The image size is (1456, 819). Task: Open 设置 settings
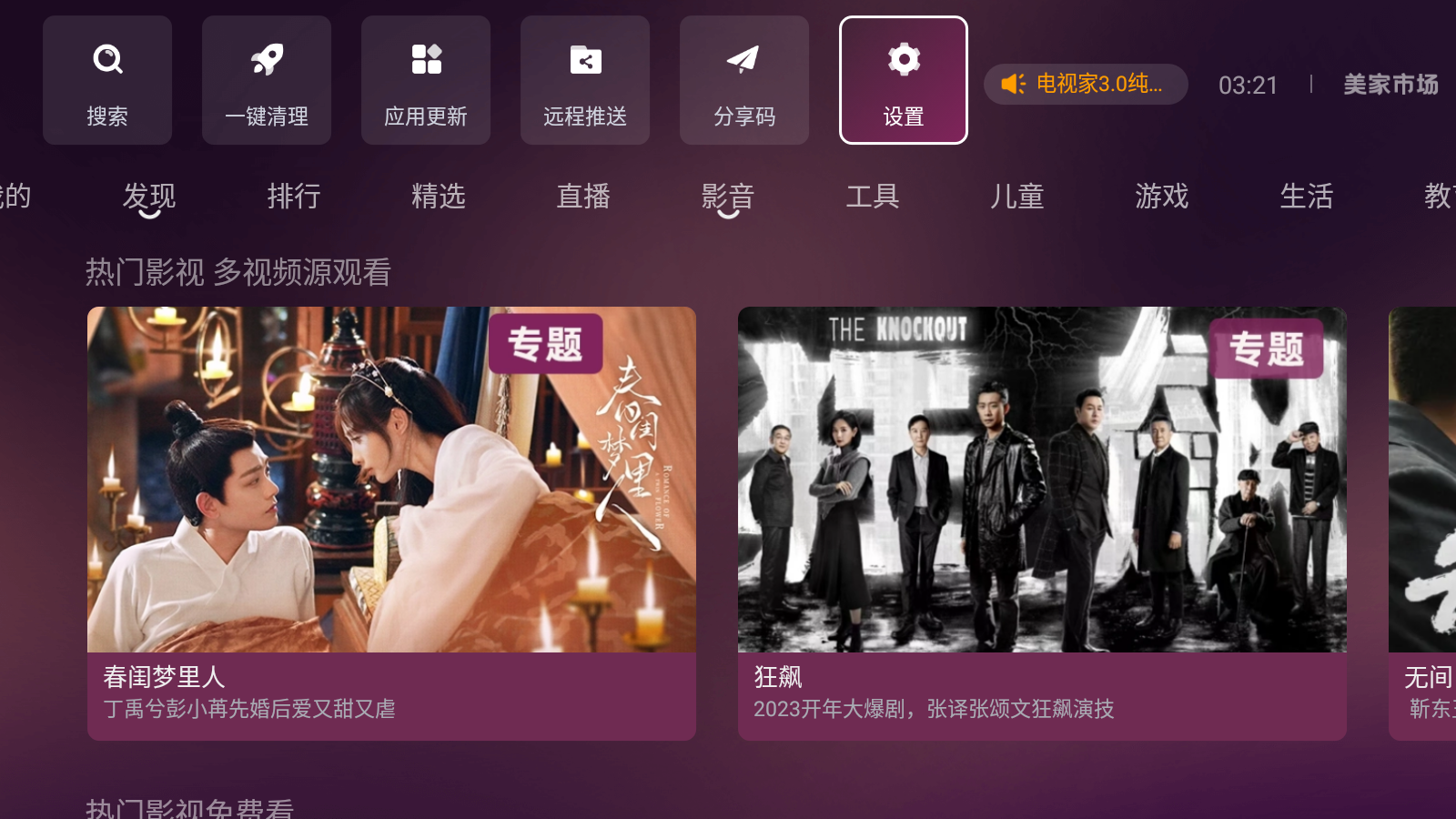pos(904,80)
